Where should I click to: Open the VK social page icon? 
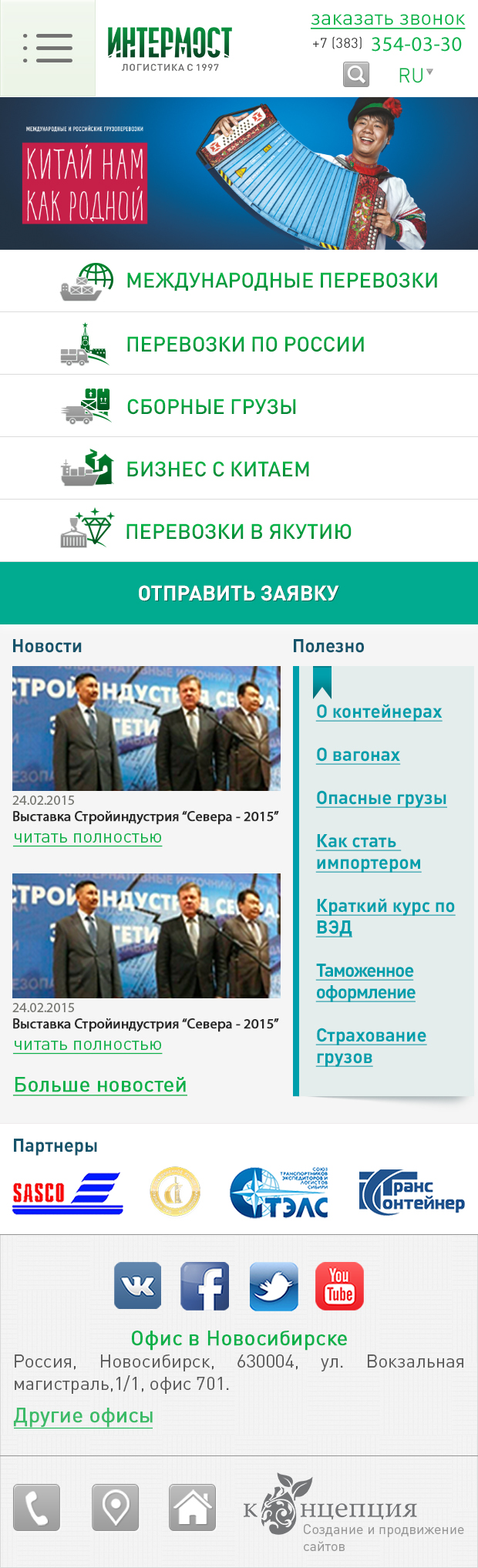pyautogui.click(x=137, y=1285)
